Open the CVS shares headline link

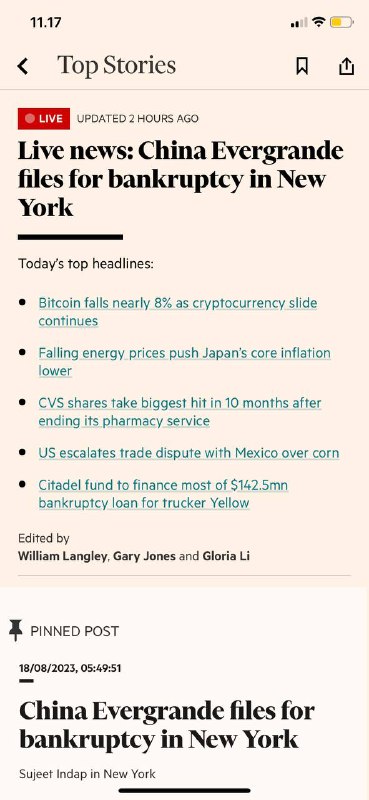click(180, 412)
